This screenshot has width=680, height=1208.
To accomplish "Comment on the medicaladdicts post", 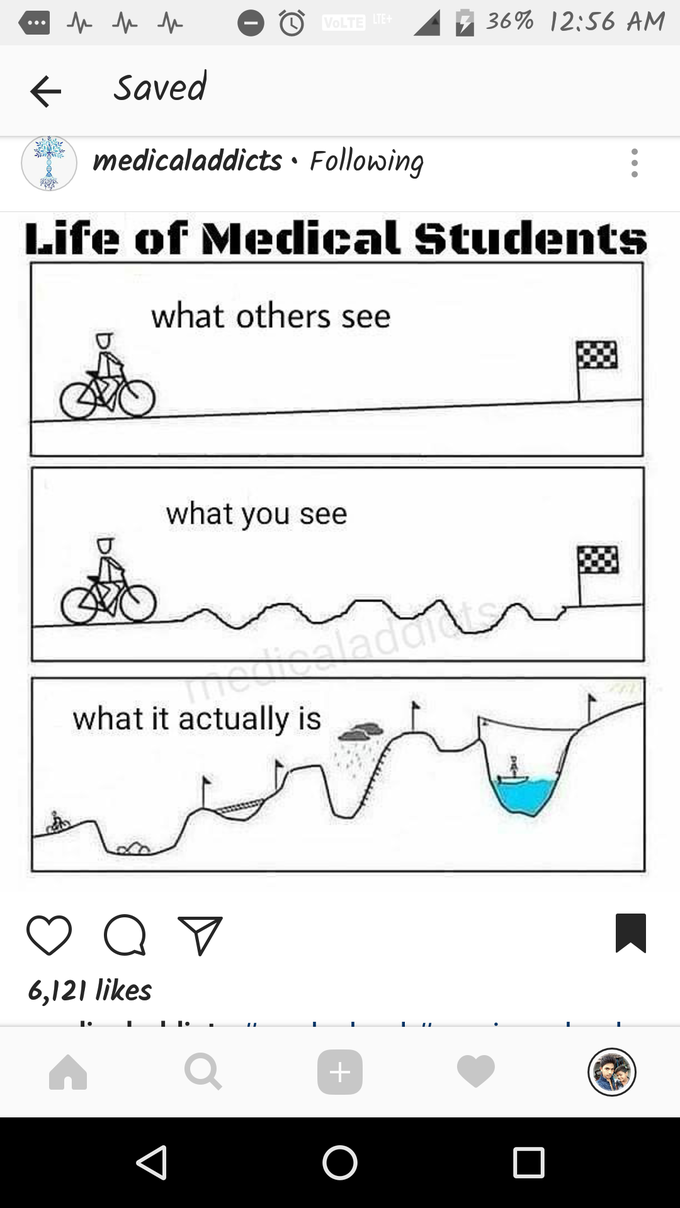I will click(125, 935).
